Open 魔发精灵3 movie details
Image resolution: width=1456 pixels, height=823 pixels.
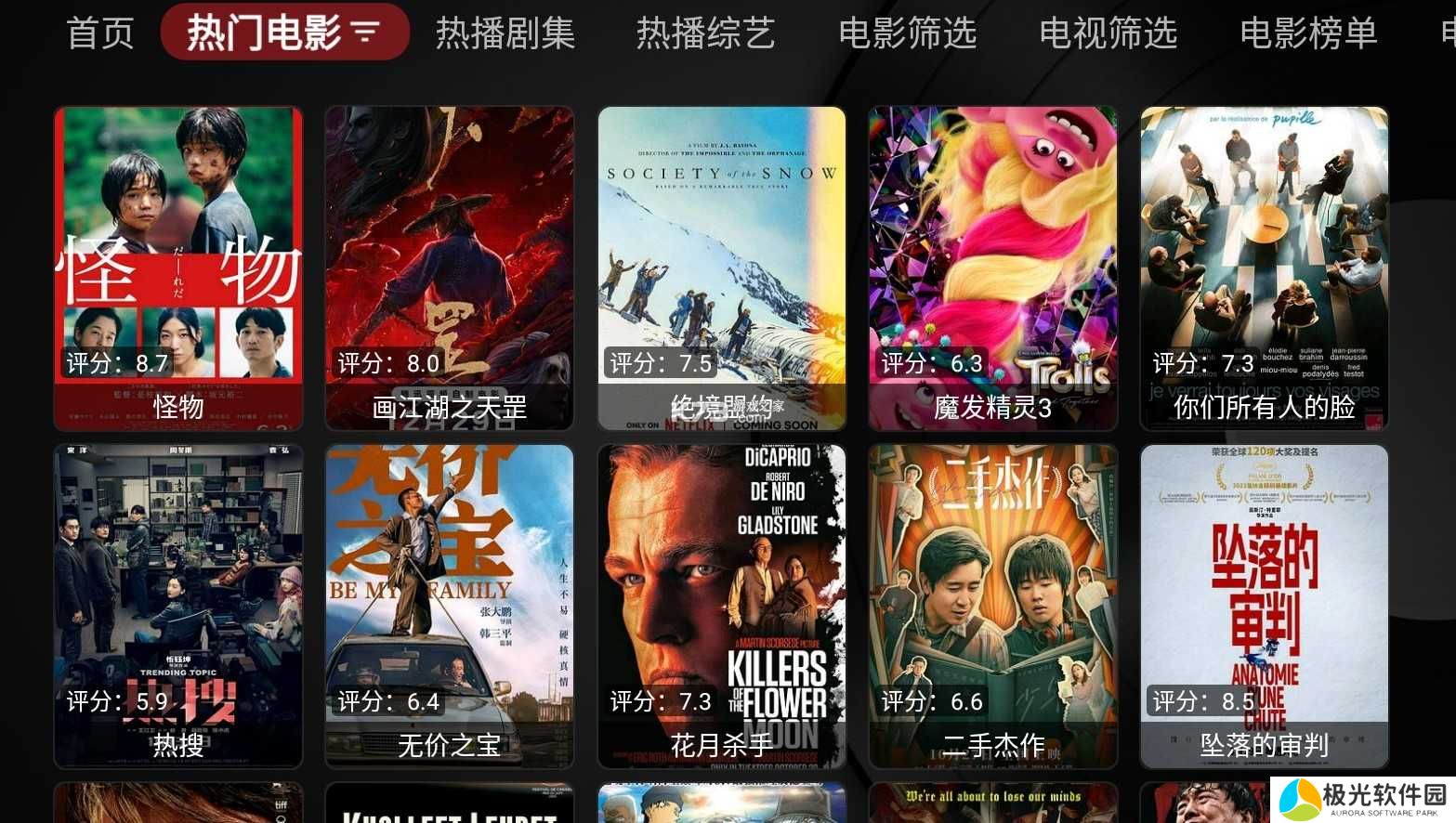tap(993, 268)
